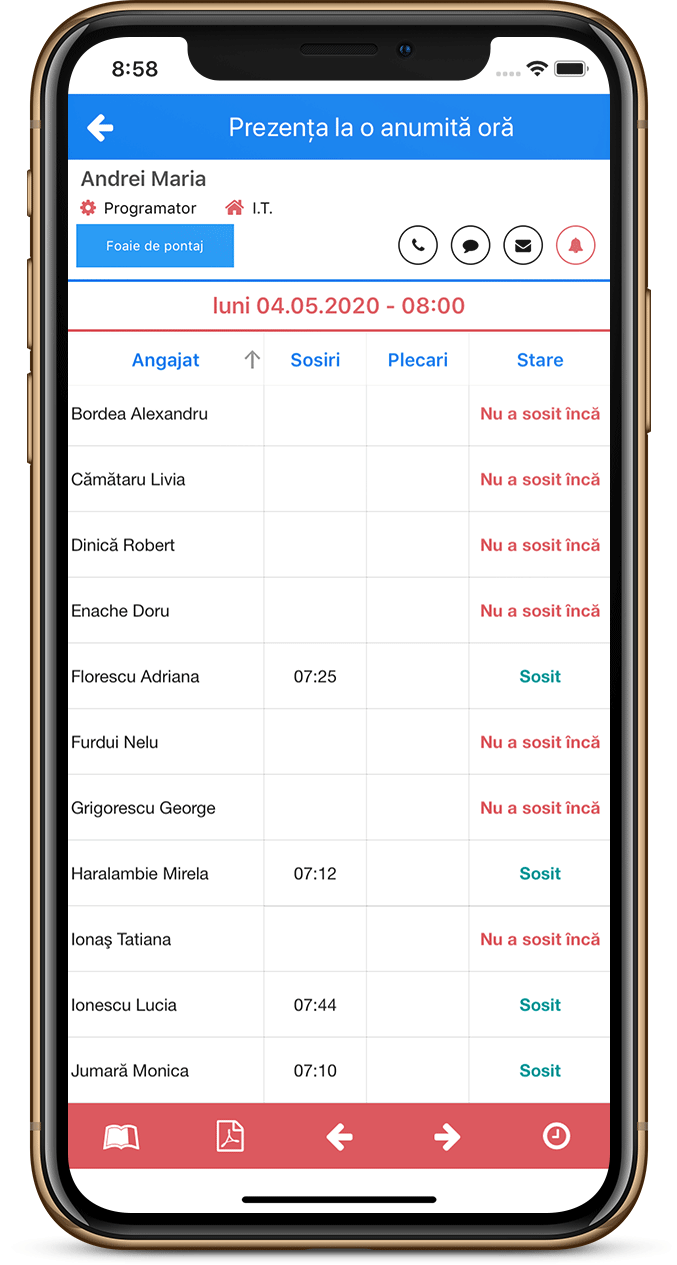
Task: Sort by the Sosiri column header
Action: click(x=315, y=360)
